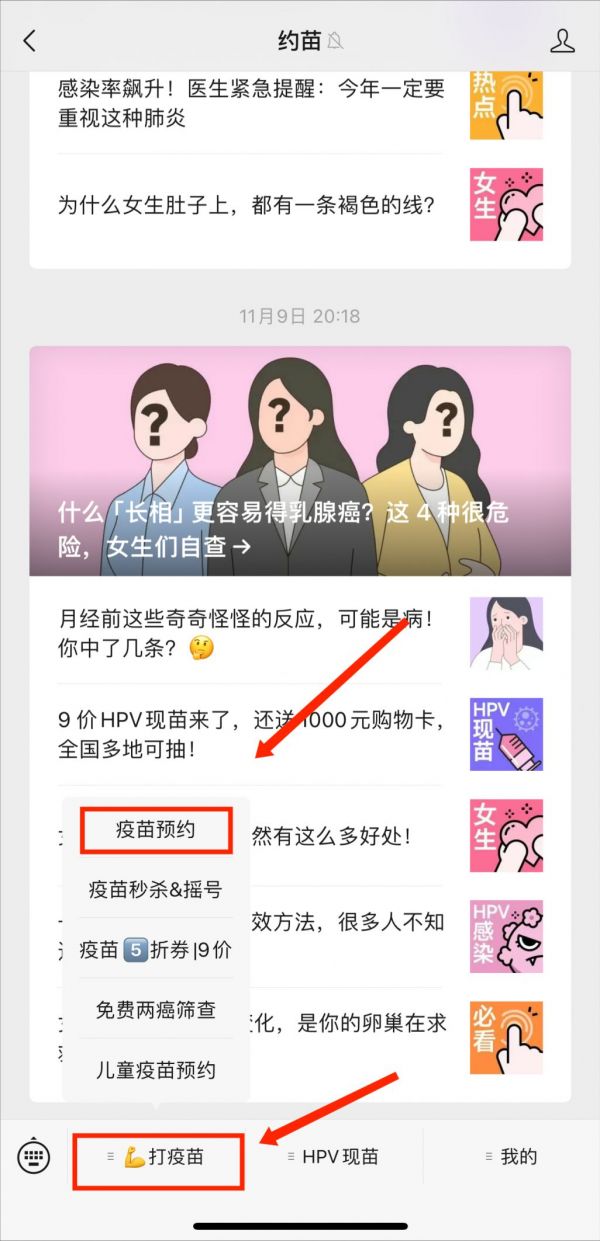Read the article about 月经前 strange reactions

tap(300, 633)
